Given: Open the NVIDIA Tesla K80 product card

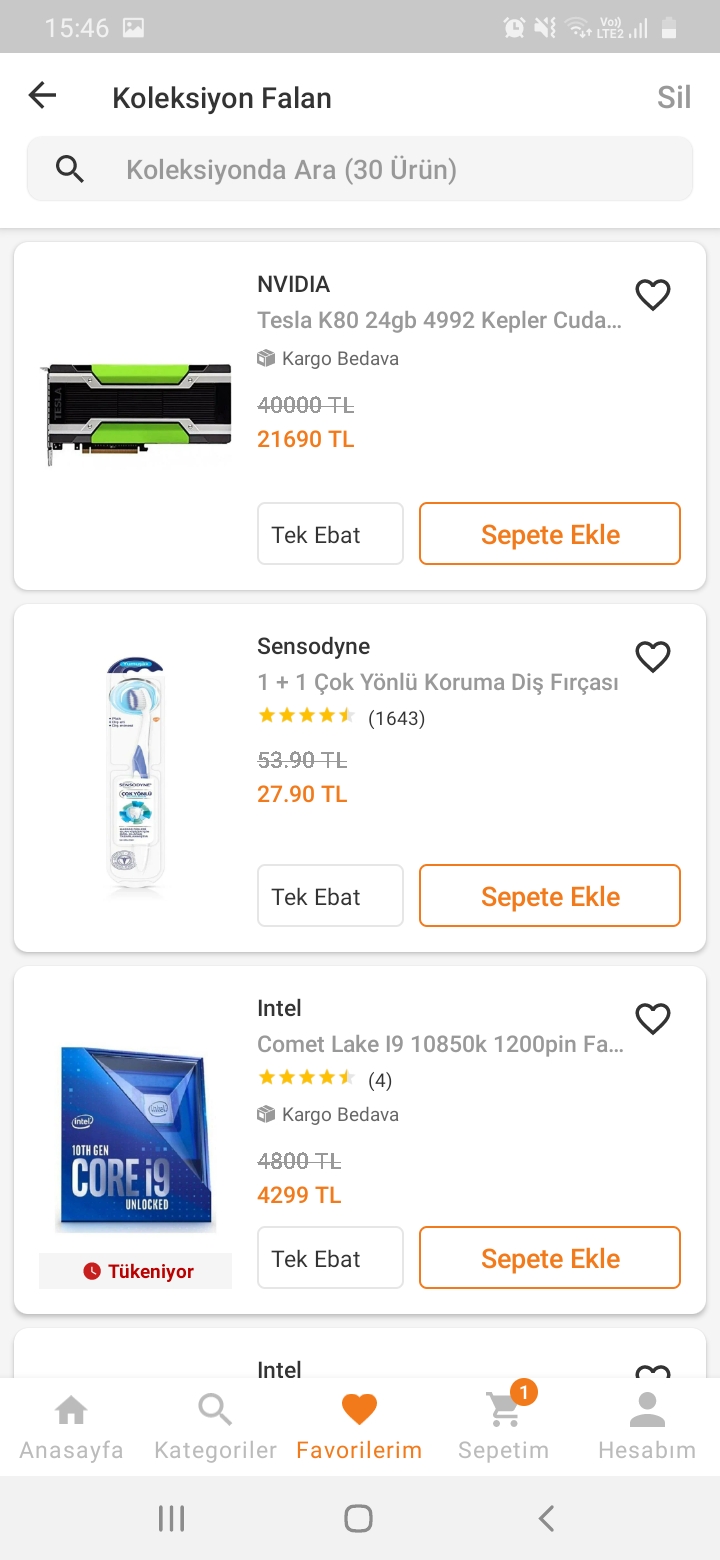Looking at the screenshot, I should [439, 320].
